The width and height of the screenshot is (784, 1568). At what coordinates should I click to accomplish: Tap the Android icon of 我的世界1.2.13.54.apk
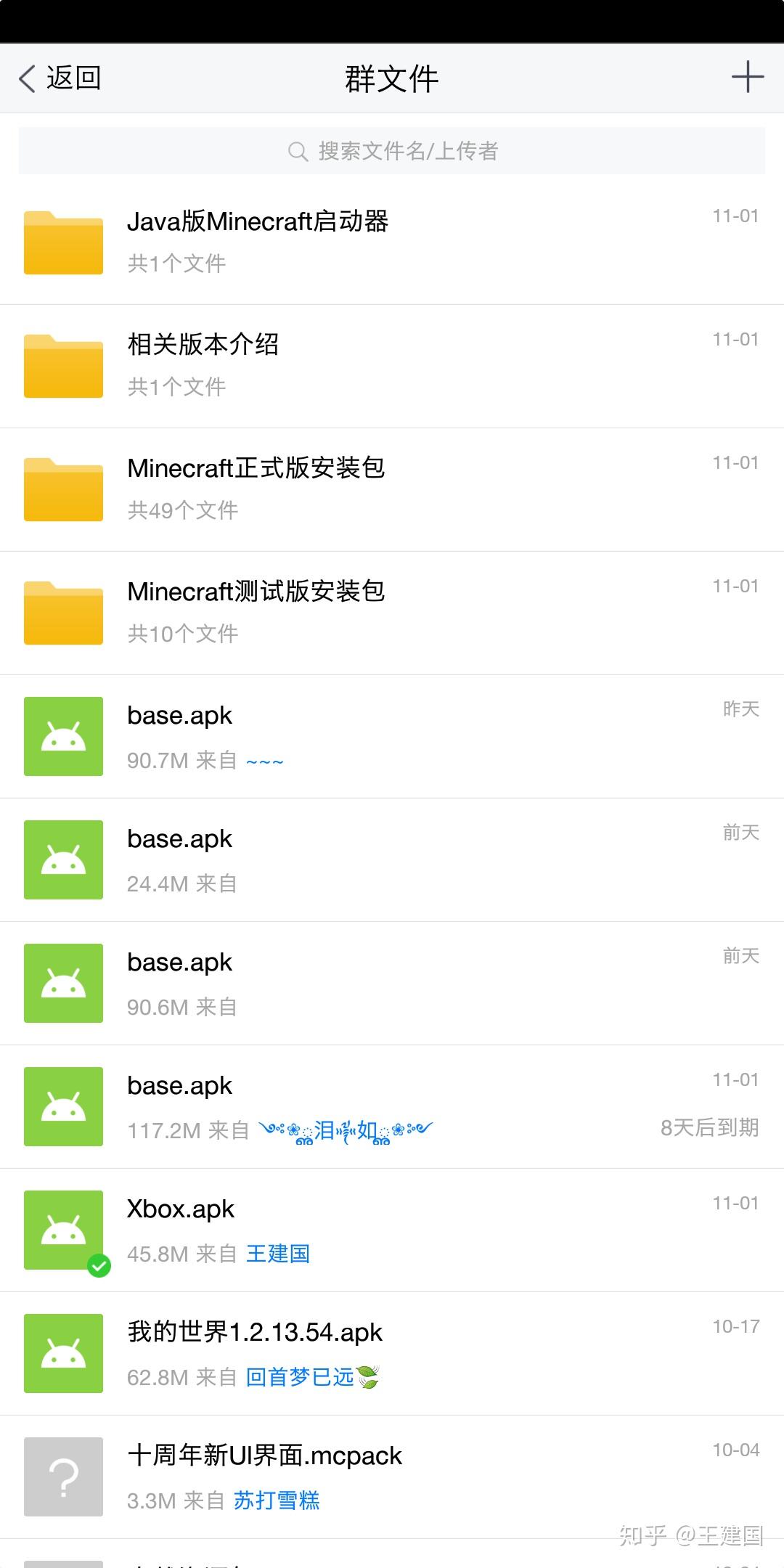(x=62, y=1353)
